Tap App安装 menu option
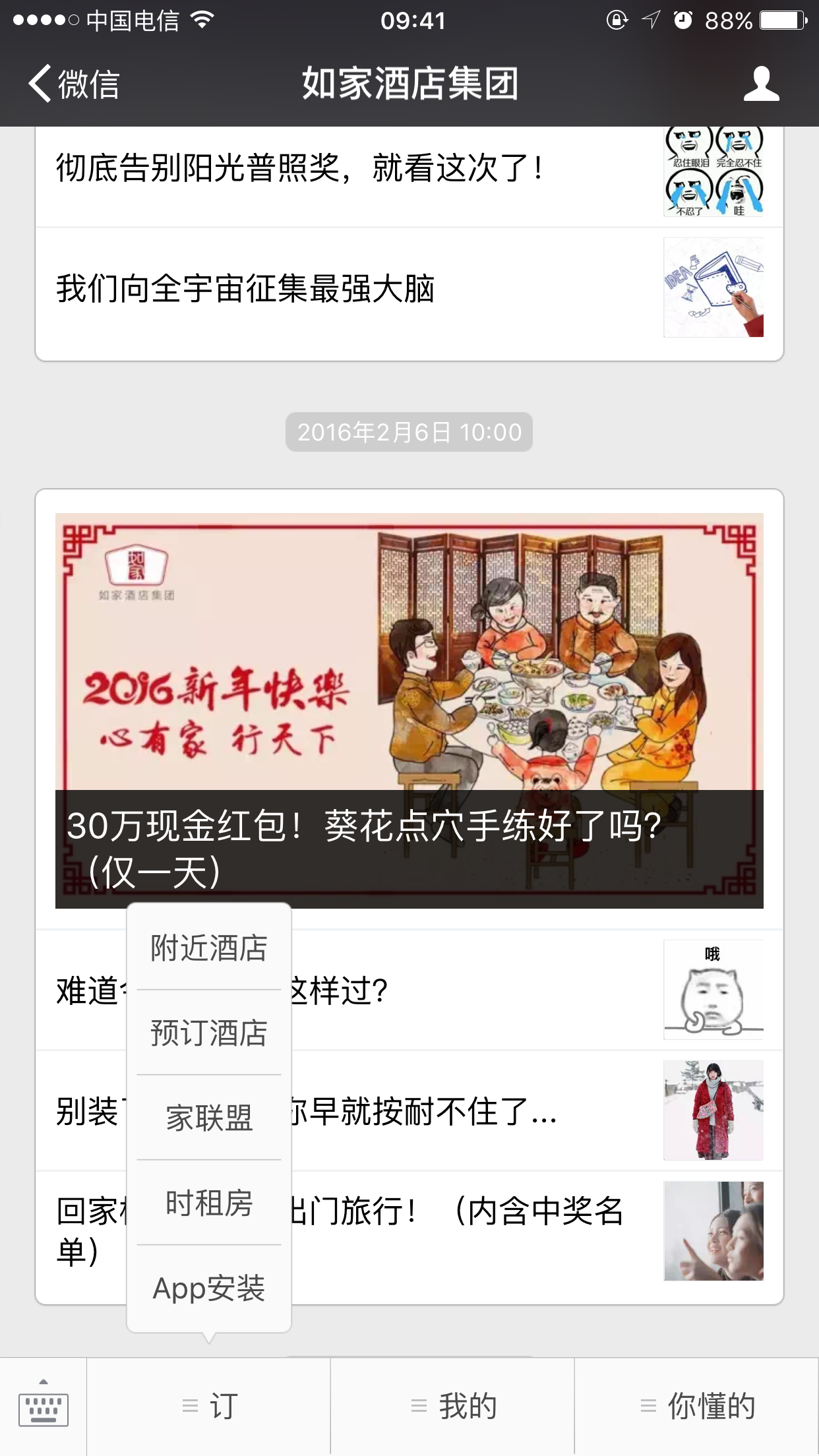Screen dimensions: 819x1456 209,1288
